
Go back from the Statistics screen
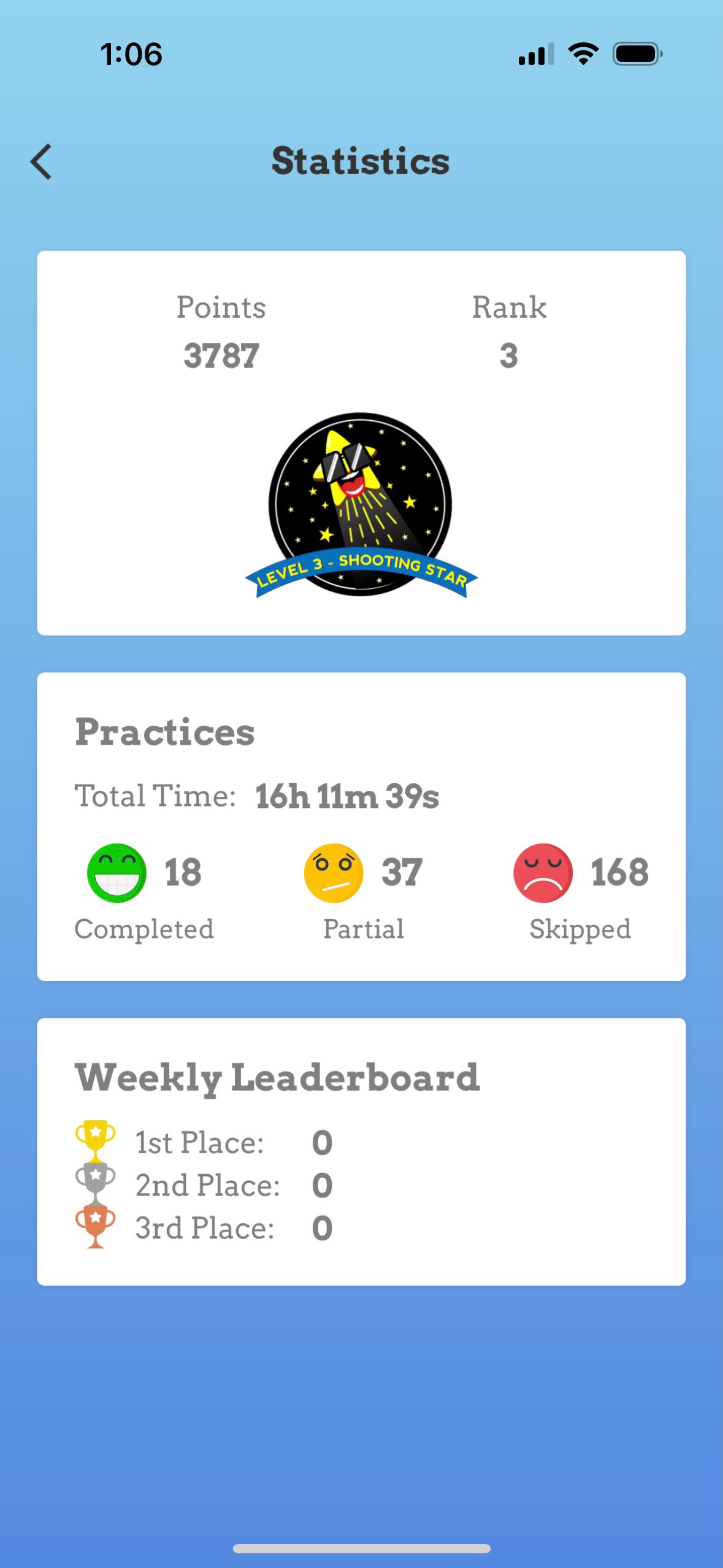41,162
